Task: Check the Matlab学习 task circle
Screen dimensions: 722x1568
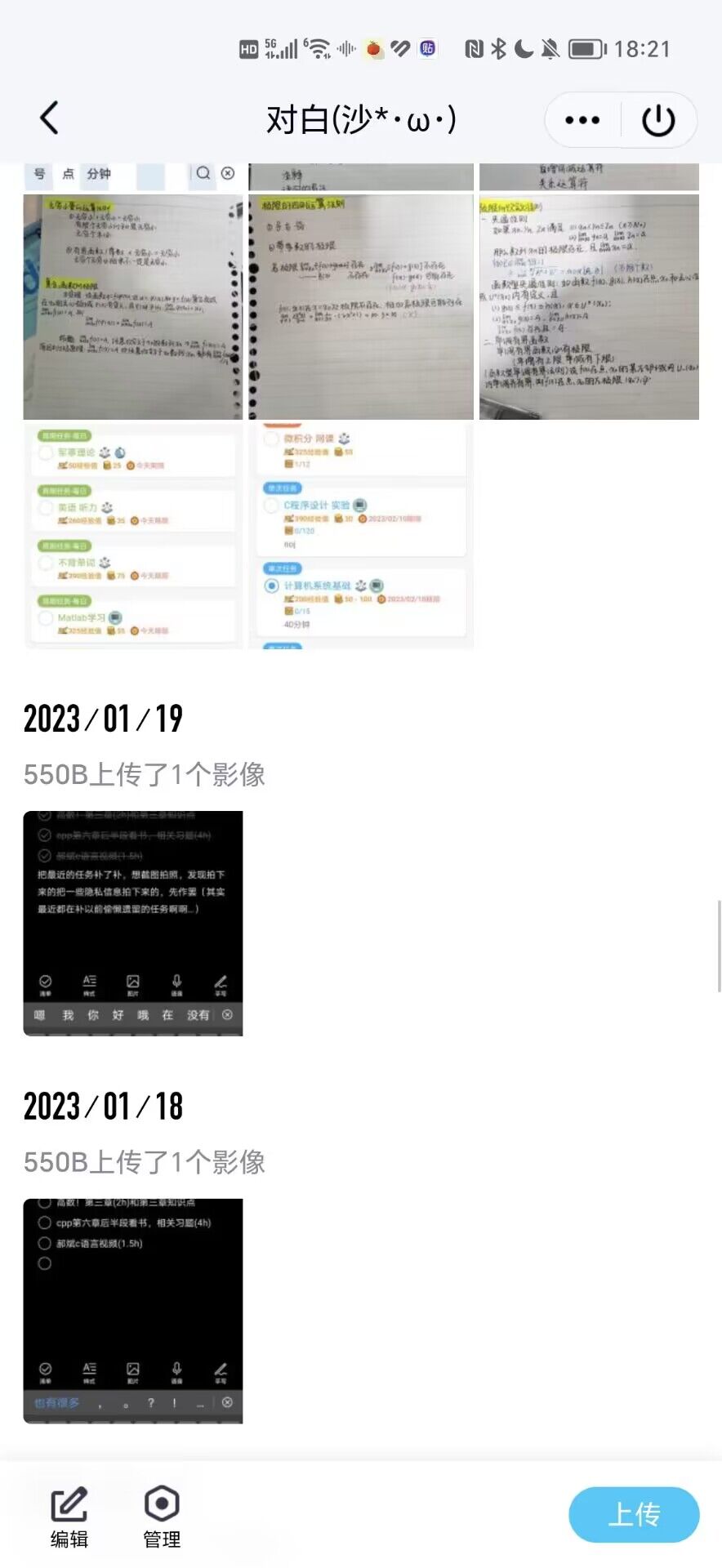Action: [x=46, y=618]
